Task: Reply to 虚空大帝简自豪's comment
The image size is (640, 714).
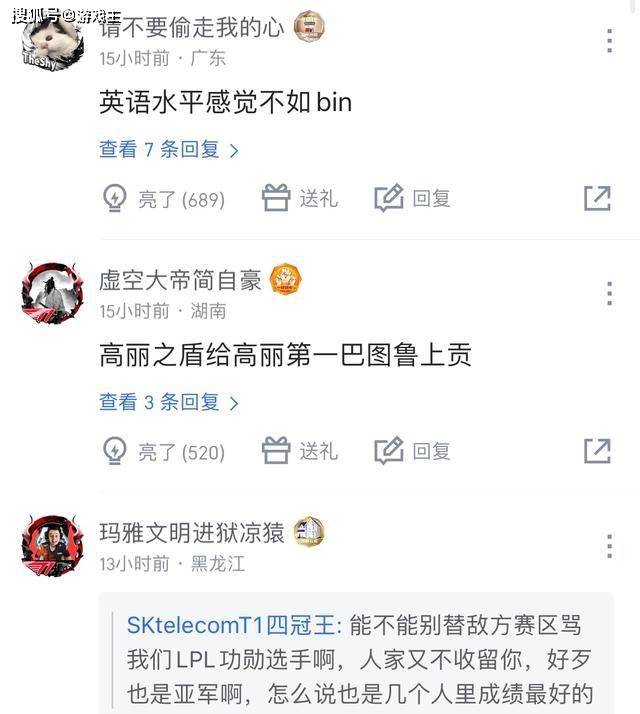Action: [412, 452]
